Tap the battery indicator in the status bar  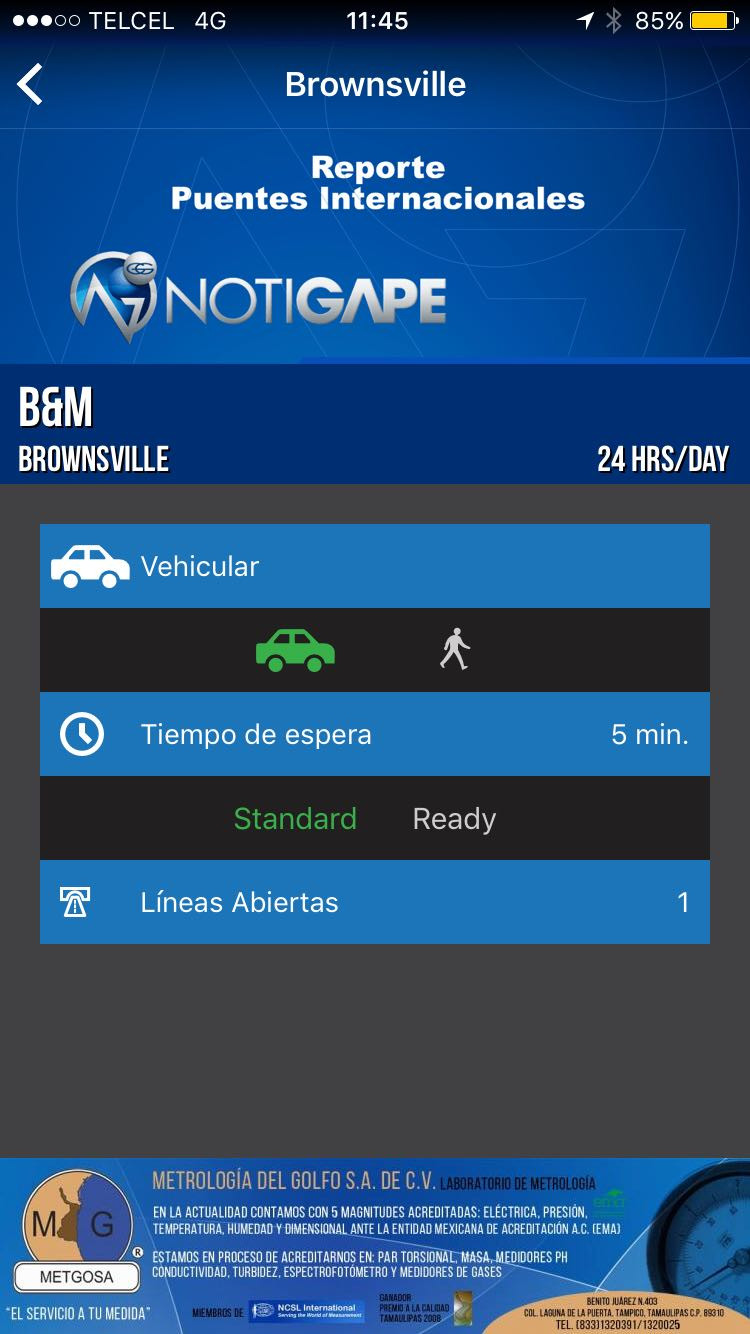pos(717,18)
